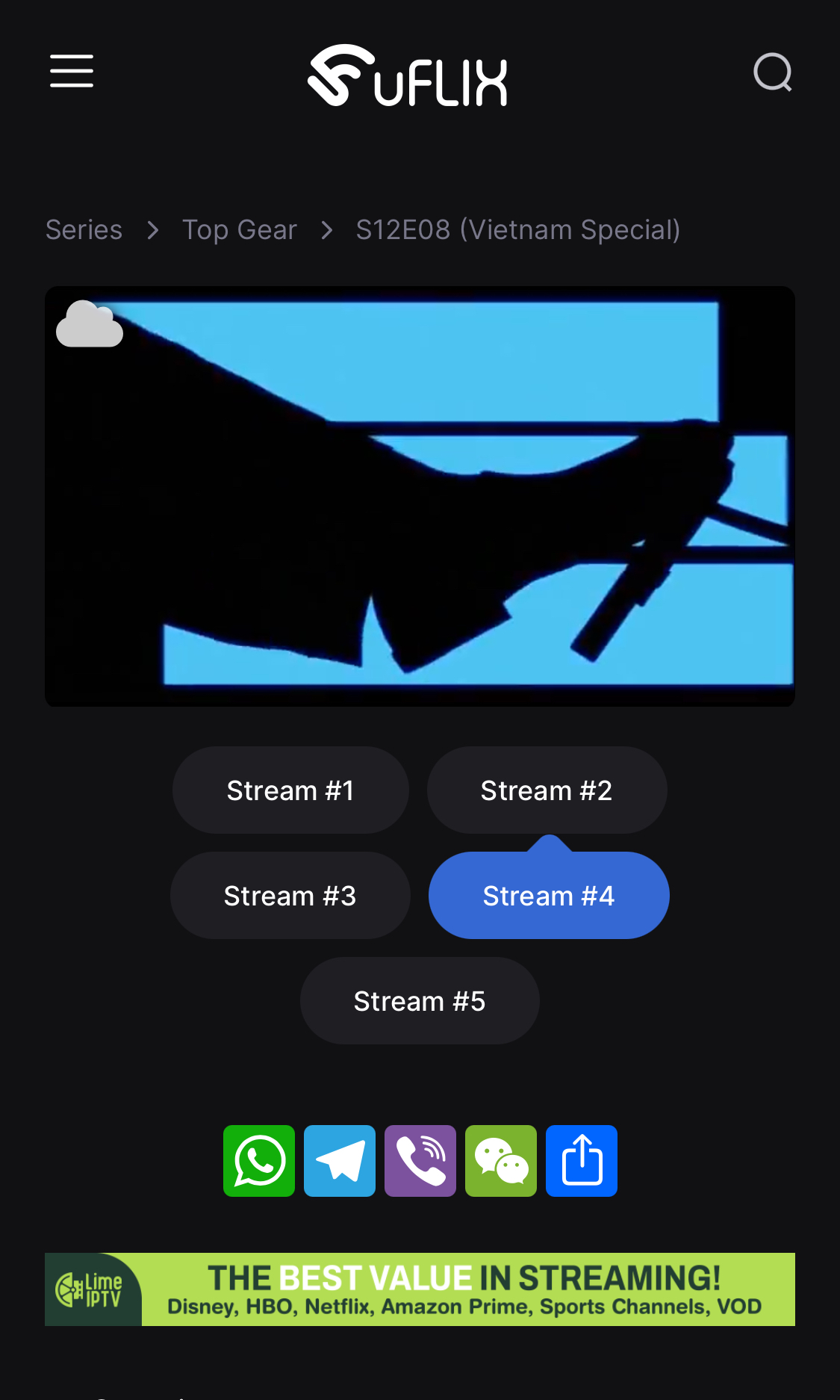
Task: Open the Top Gear breadcrumb
Action: tap(240, 230)
